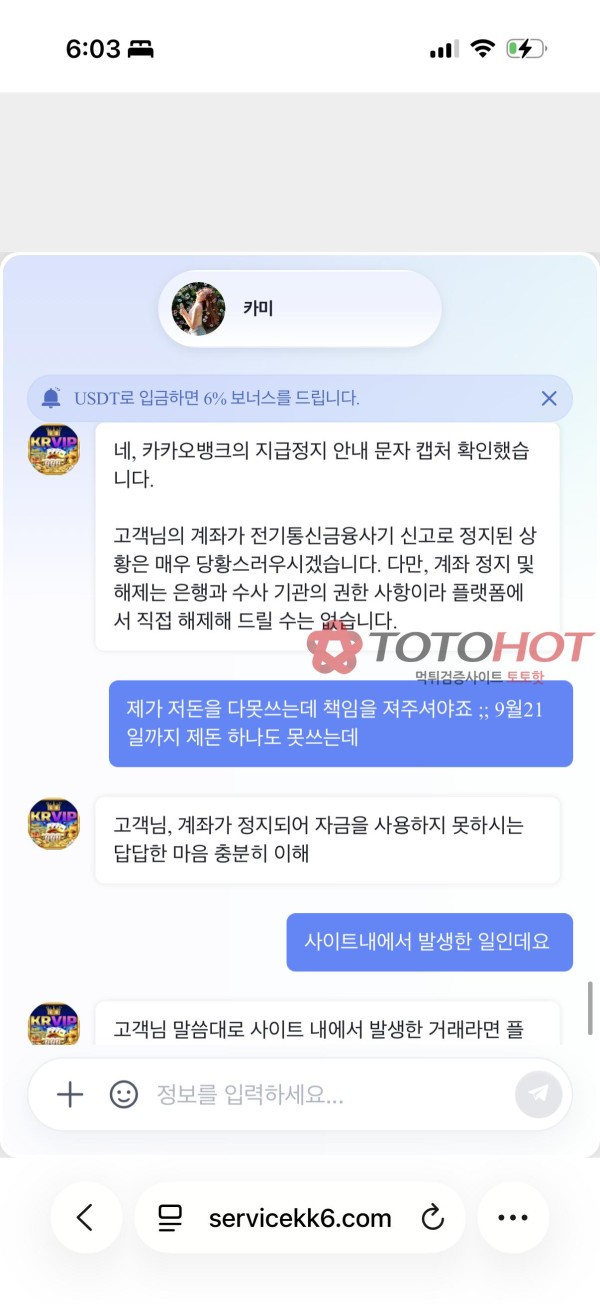
Task: Open the servicekk6.com address bar
Action: point(299,1217)
